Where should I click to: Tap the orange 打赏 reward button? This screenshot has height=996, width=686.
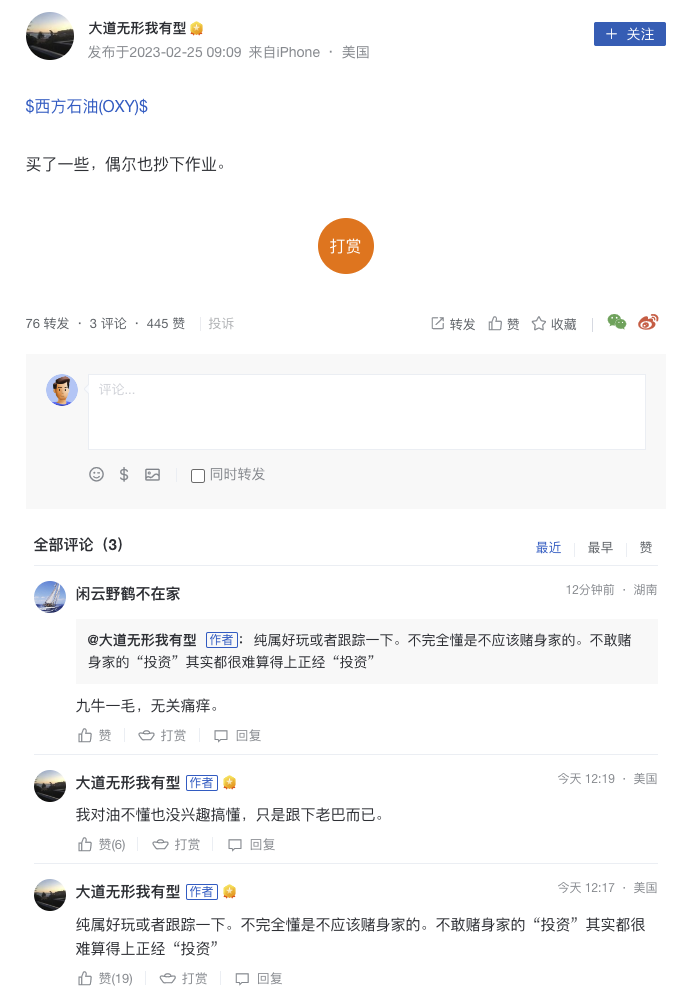[x=345, y=246]
